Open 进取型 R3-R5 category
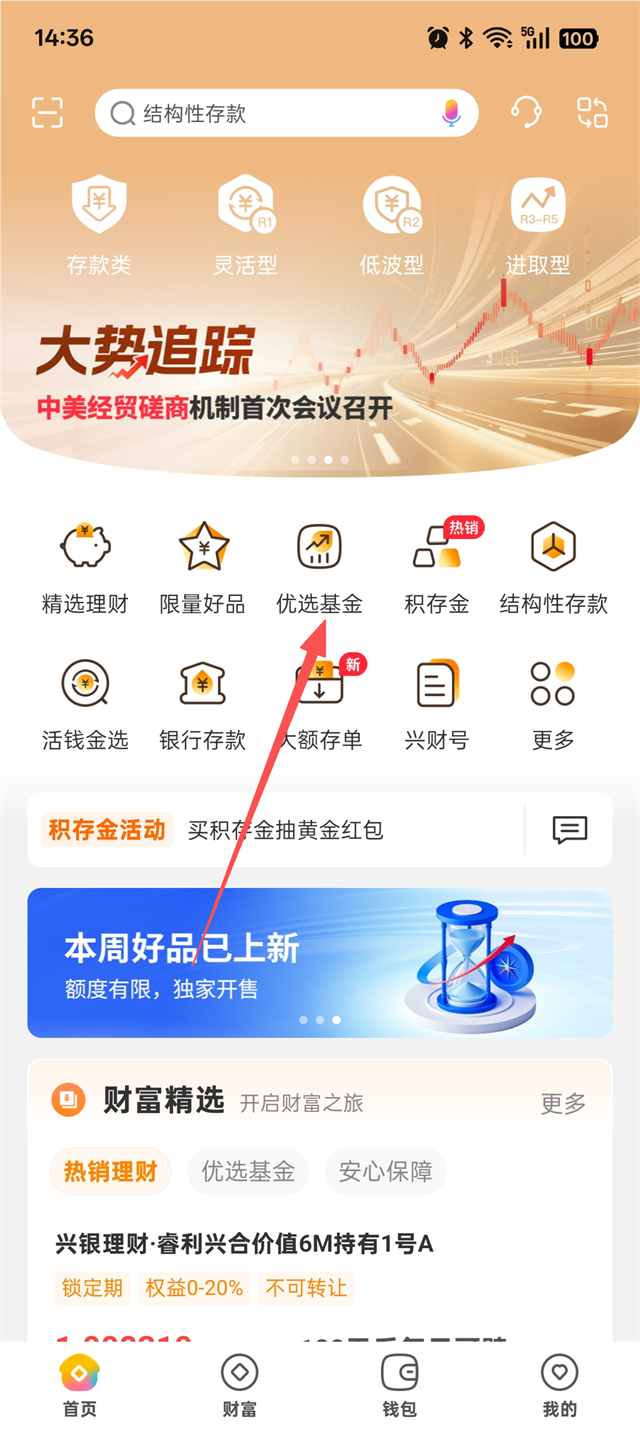 coord(538,225)
